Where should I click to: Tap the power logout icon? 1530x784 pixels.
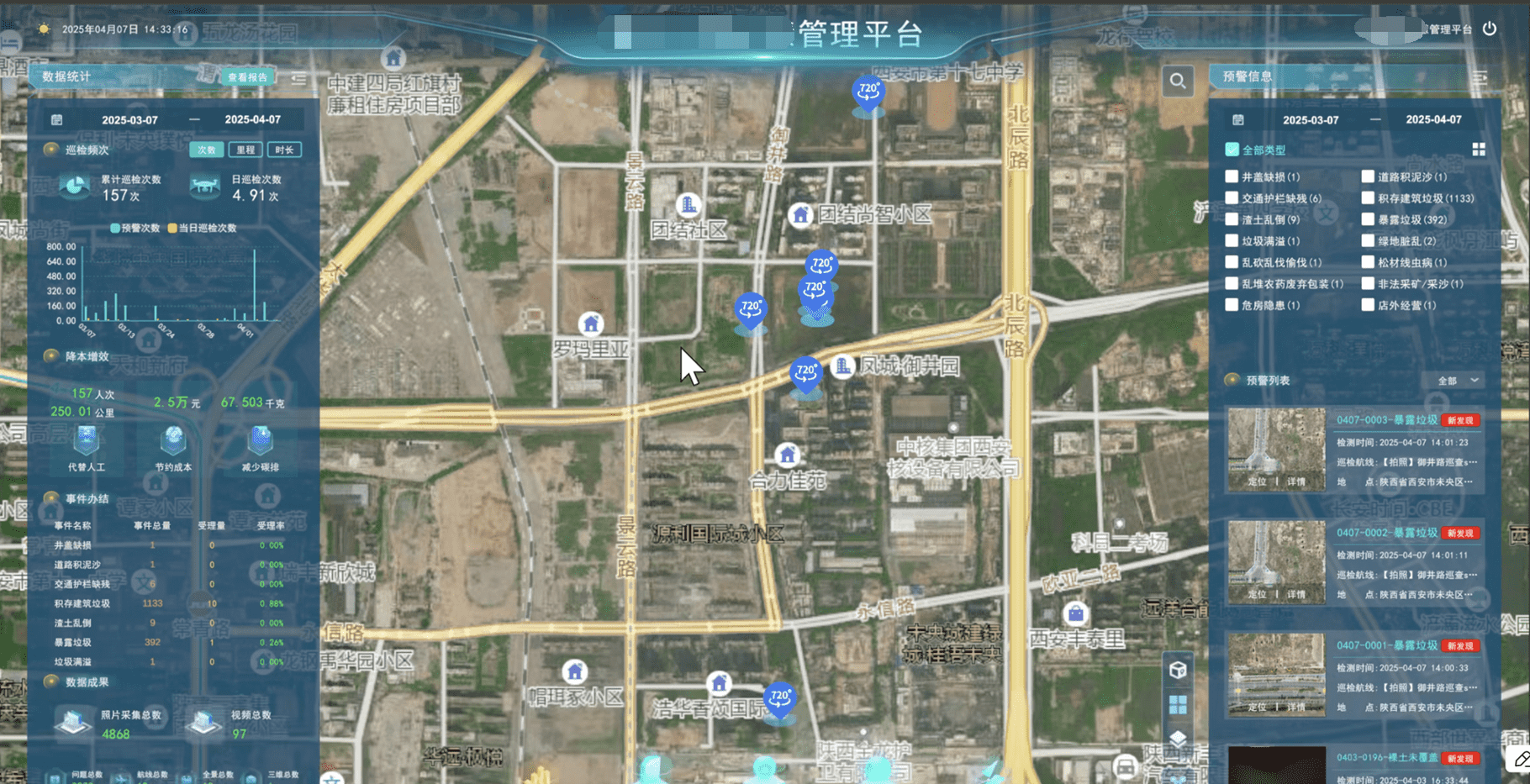coord(1490,29)
